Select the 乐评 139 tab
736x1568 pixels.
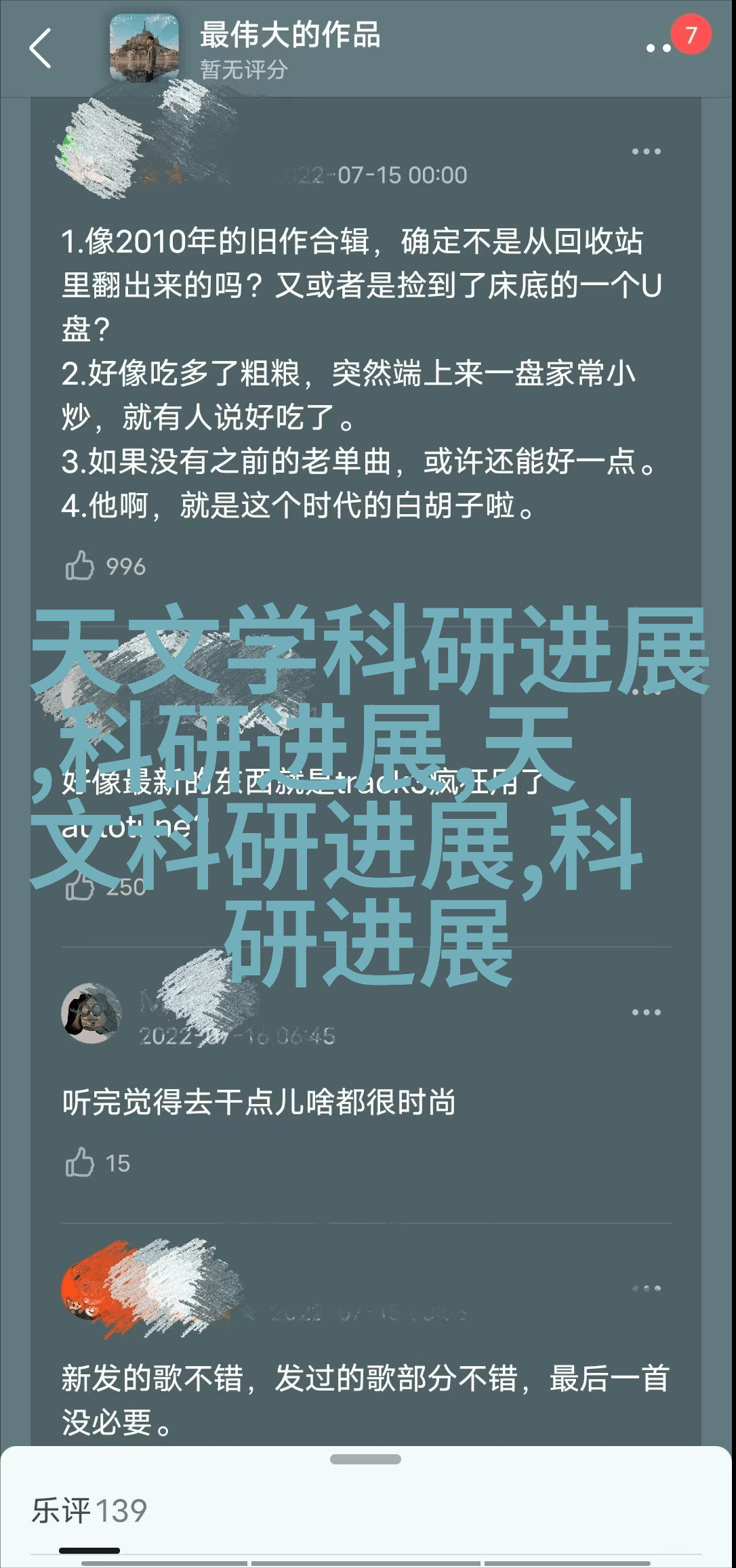click(x=89, y=1510)
